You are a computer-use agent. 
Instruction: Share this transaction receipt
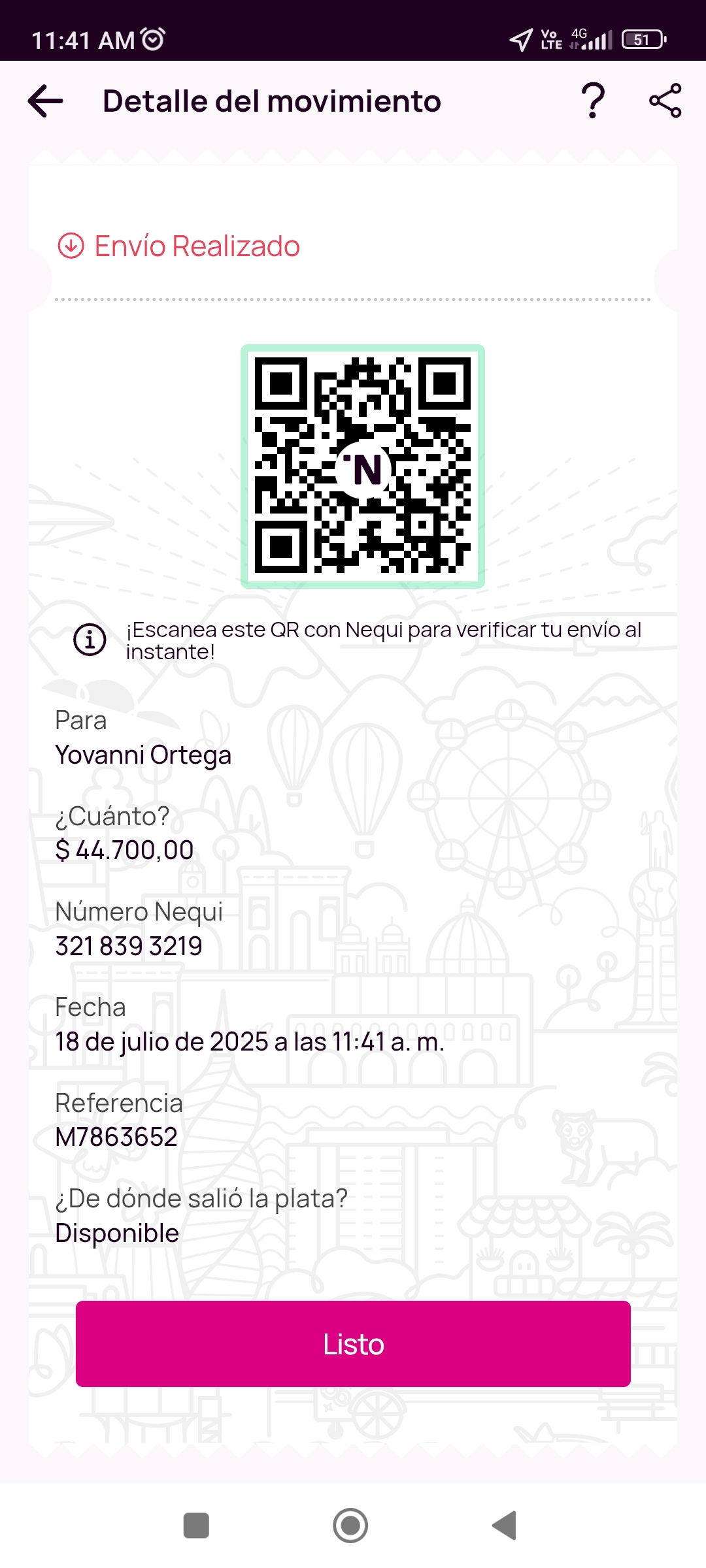coord(665,101)
